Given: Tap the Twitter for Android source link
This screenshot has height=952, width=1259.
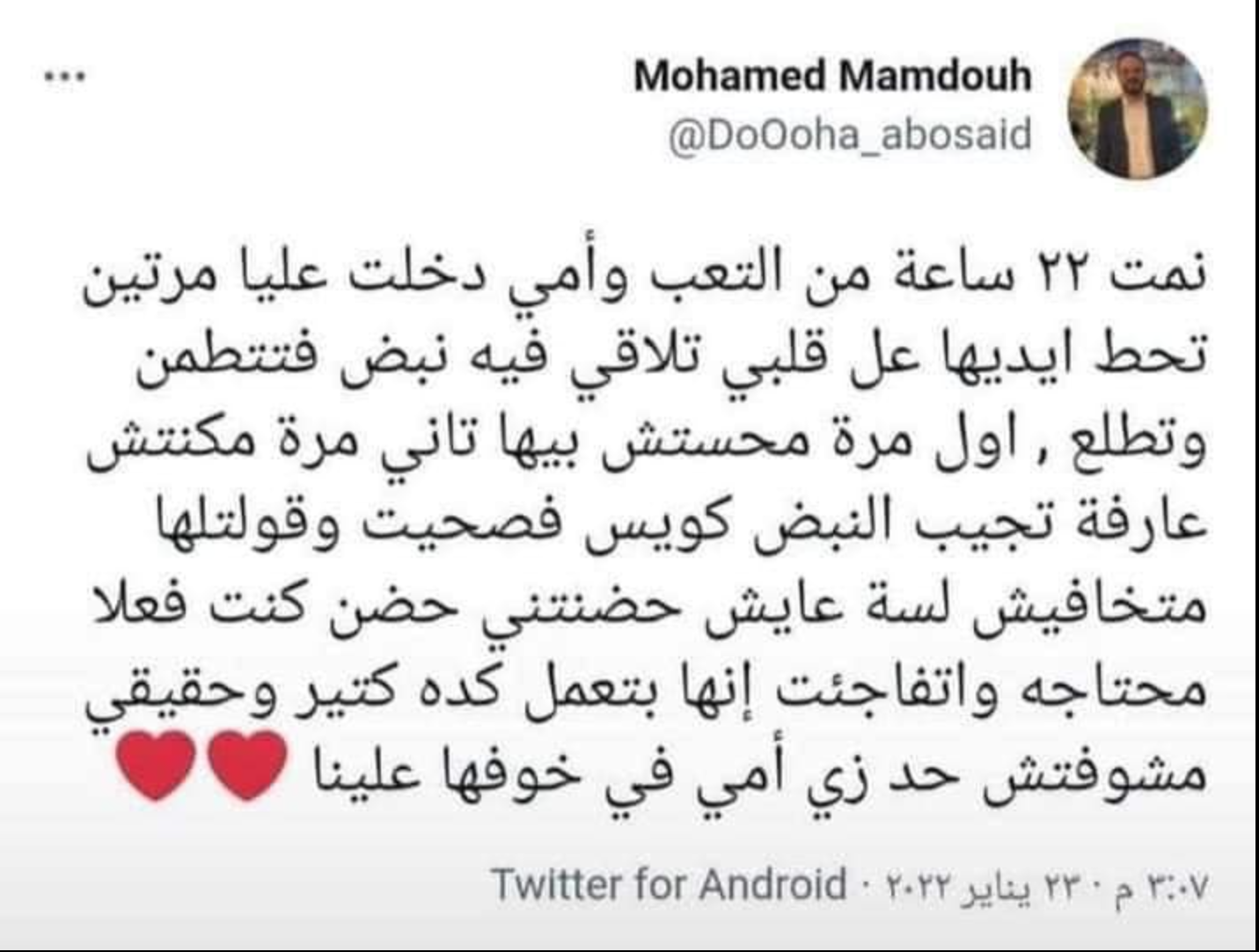Looking at the screenshot, I should coord(669,884).
